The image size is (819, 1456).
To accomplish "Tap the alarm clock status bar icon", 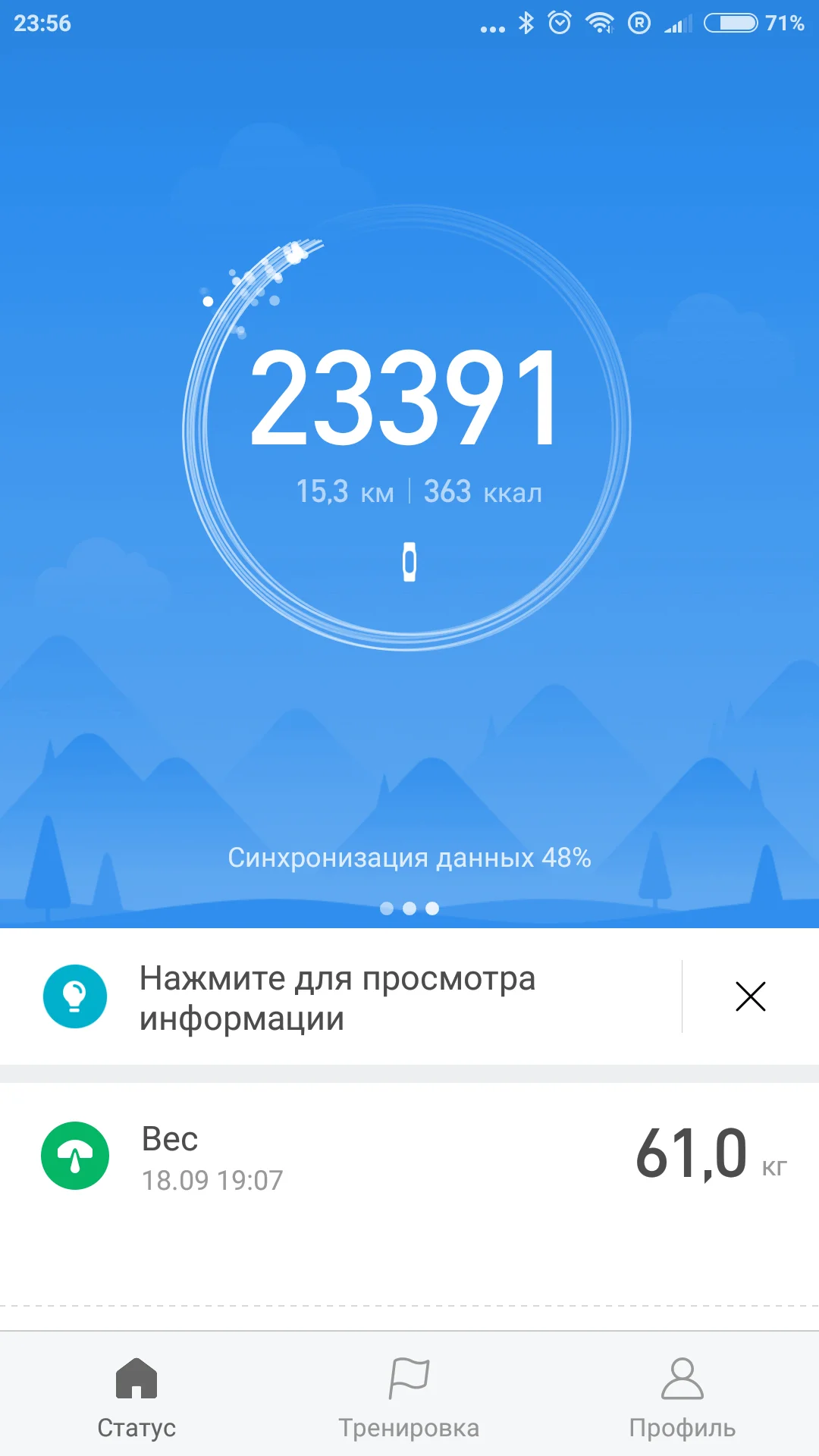I will click(x=561, y=23).
